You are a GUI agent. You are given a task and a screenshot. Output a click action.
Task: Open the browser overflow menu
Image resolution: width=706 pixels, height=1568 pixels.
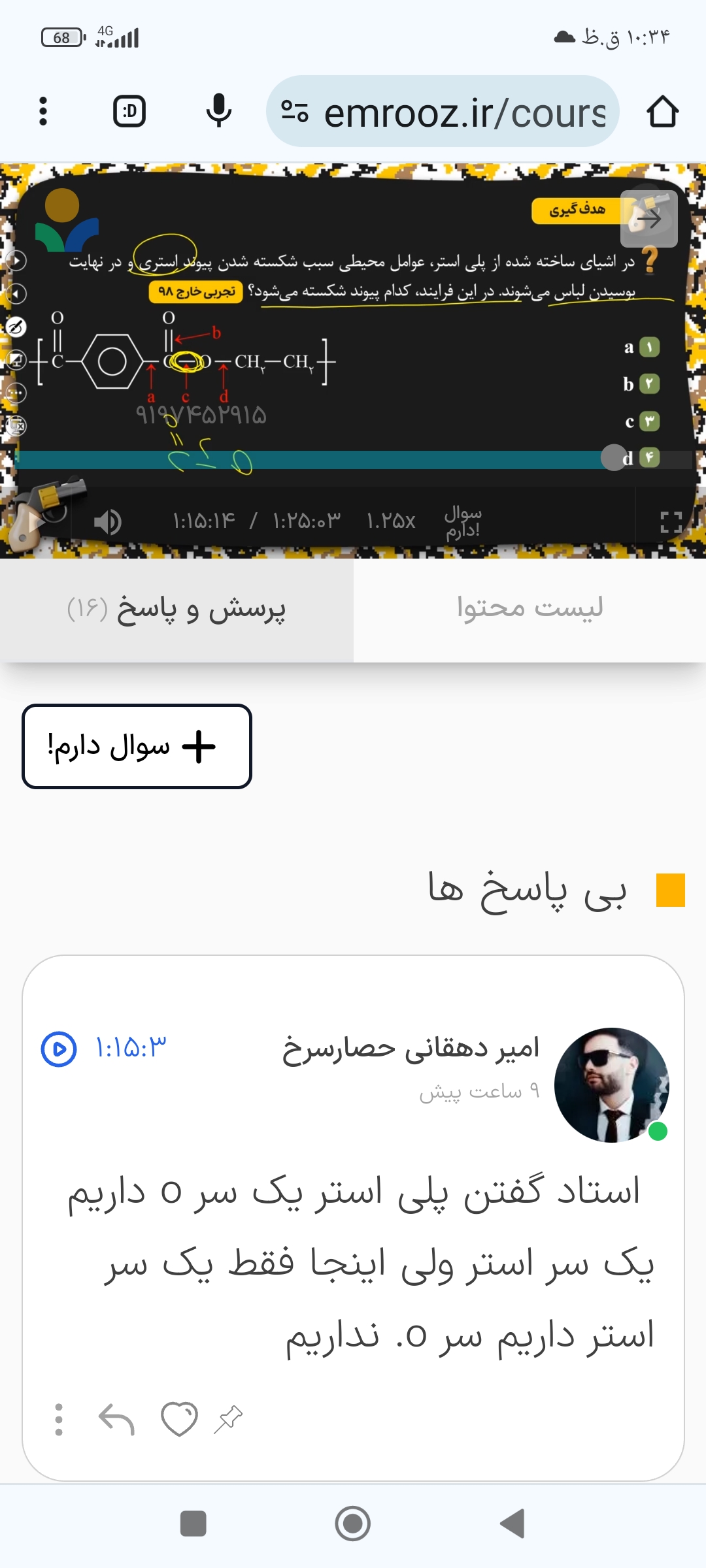tap(43, 111)
